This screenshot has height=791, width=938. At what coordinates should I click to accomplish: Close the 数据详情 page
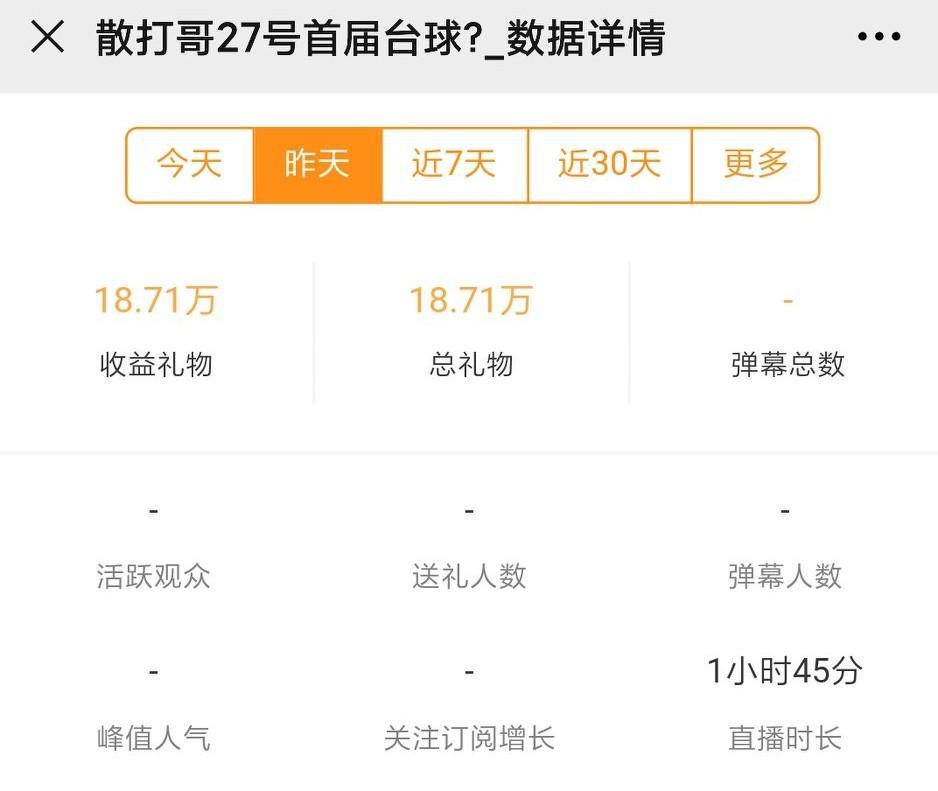click(x=48, y=38)
